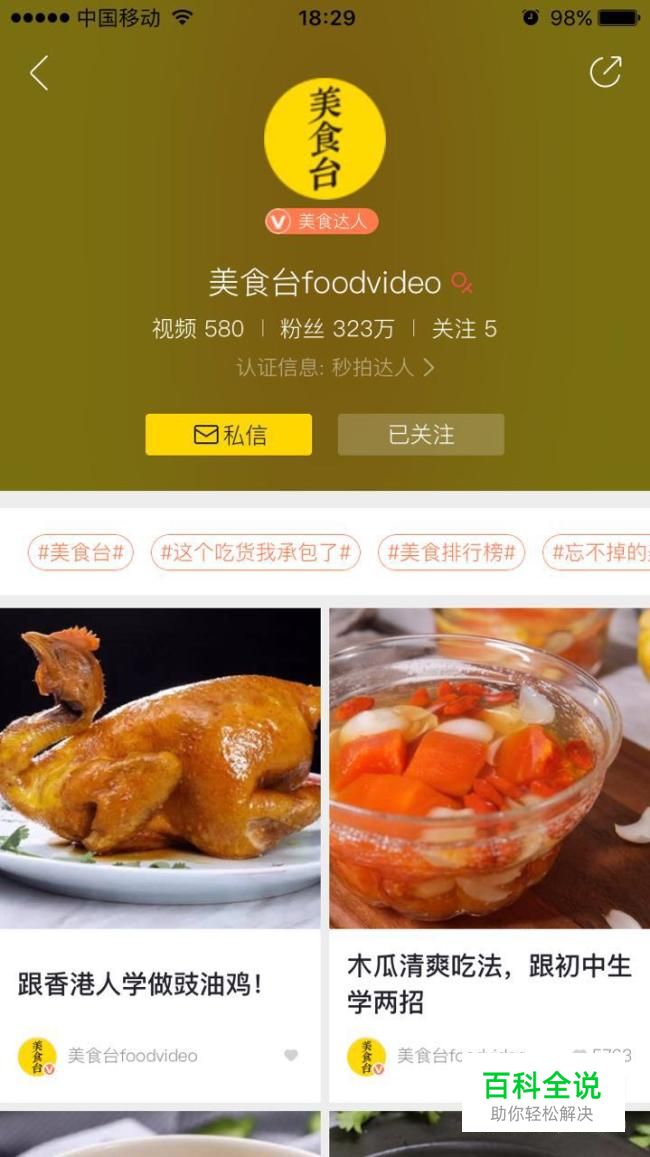The height and width of the screenshot is (1157, 650).
Task: Tap 已关注 to unfollow the account
Action: click(x=421, y=435)
